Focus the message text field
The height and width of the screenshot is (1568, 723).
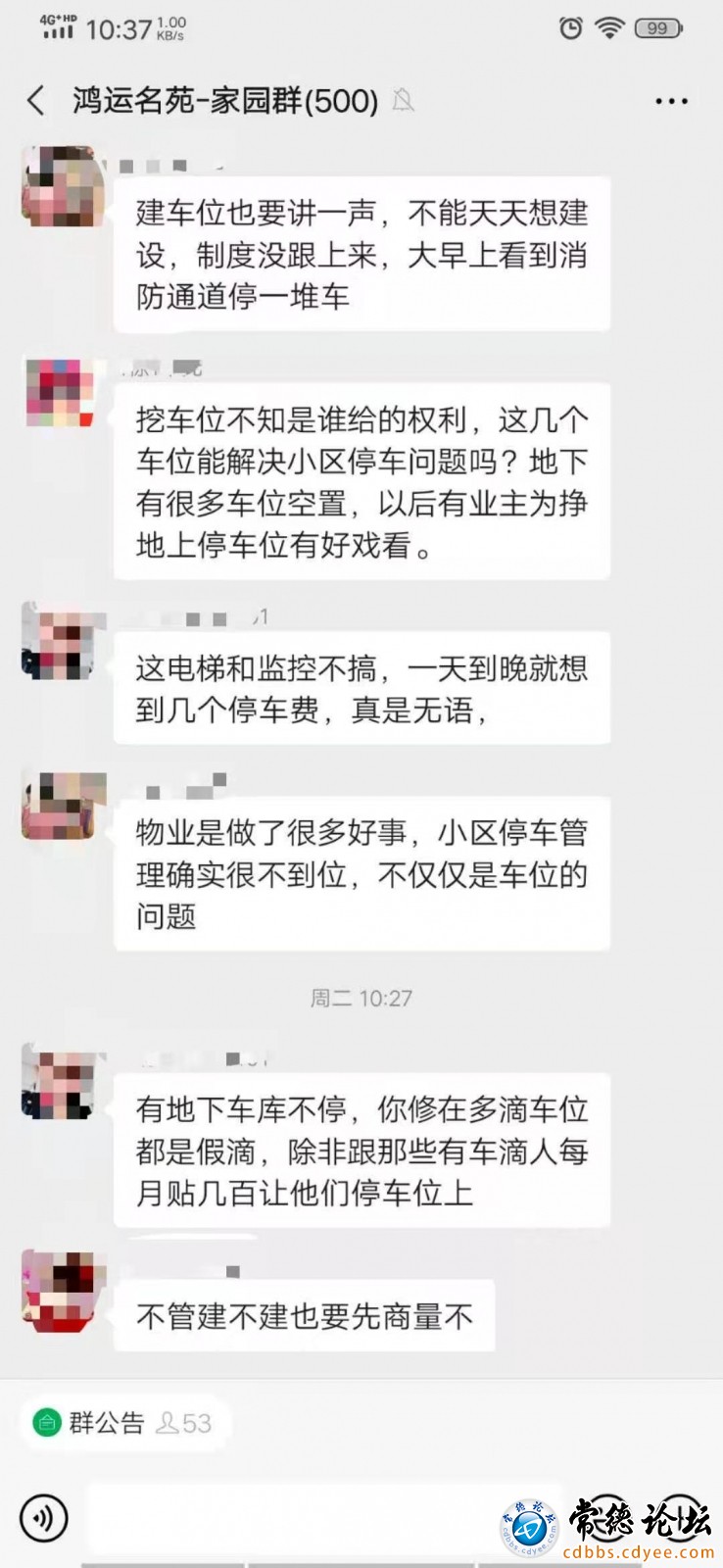click(x=294, y=1518)
